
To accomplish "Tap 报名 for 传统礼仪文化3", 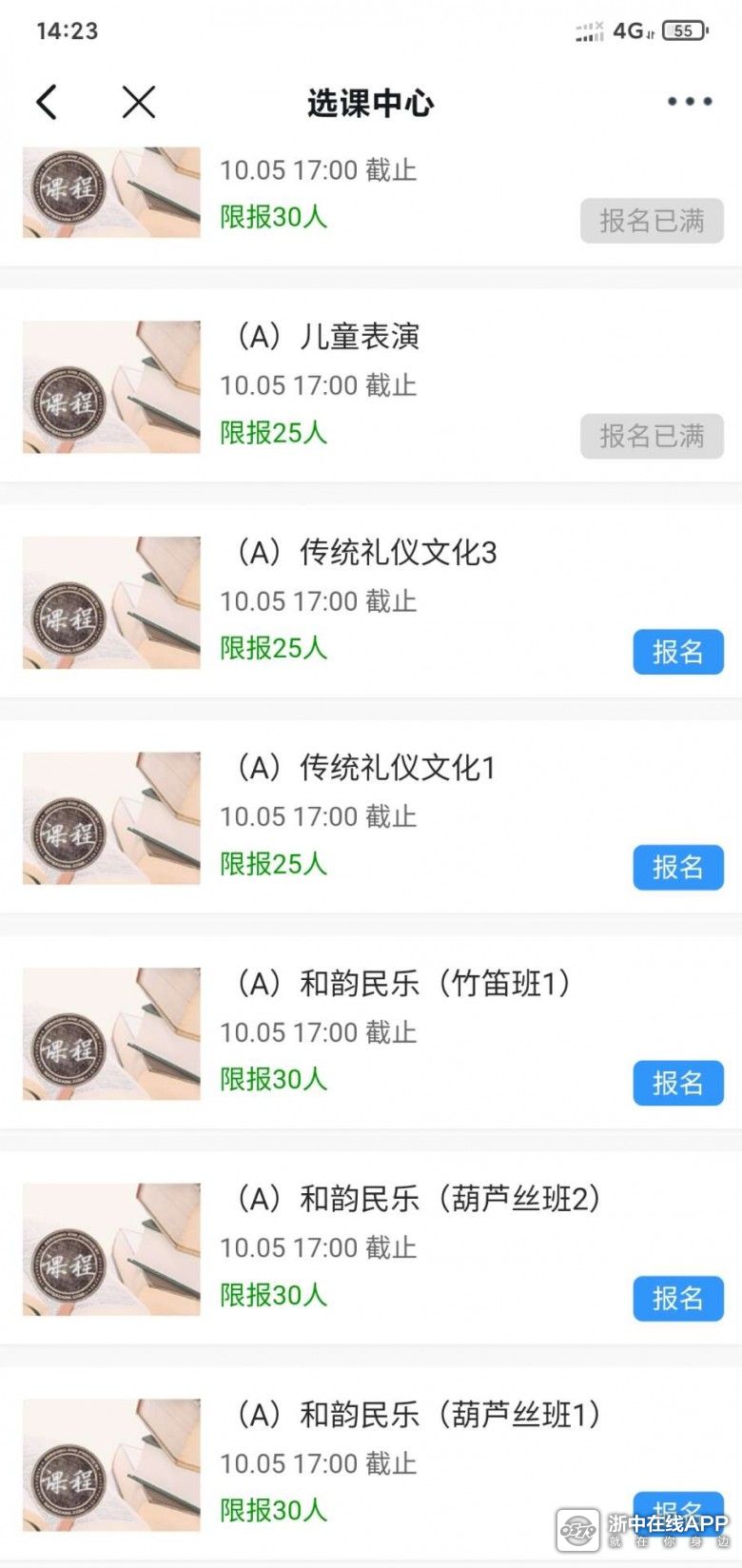I will [x=677, y=652].
